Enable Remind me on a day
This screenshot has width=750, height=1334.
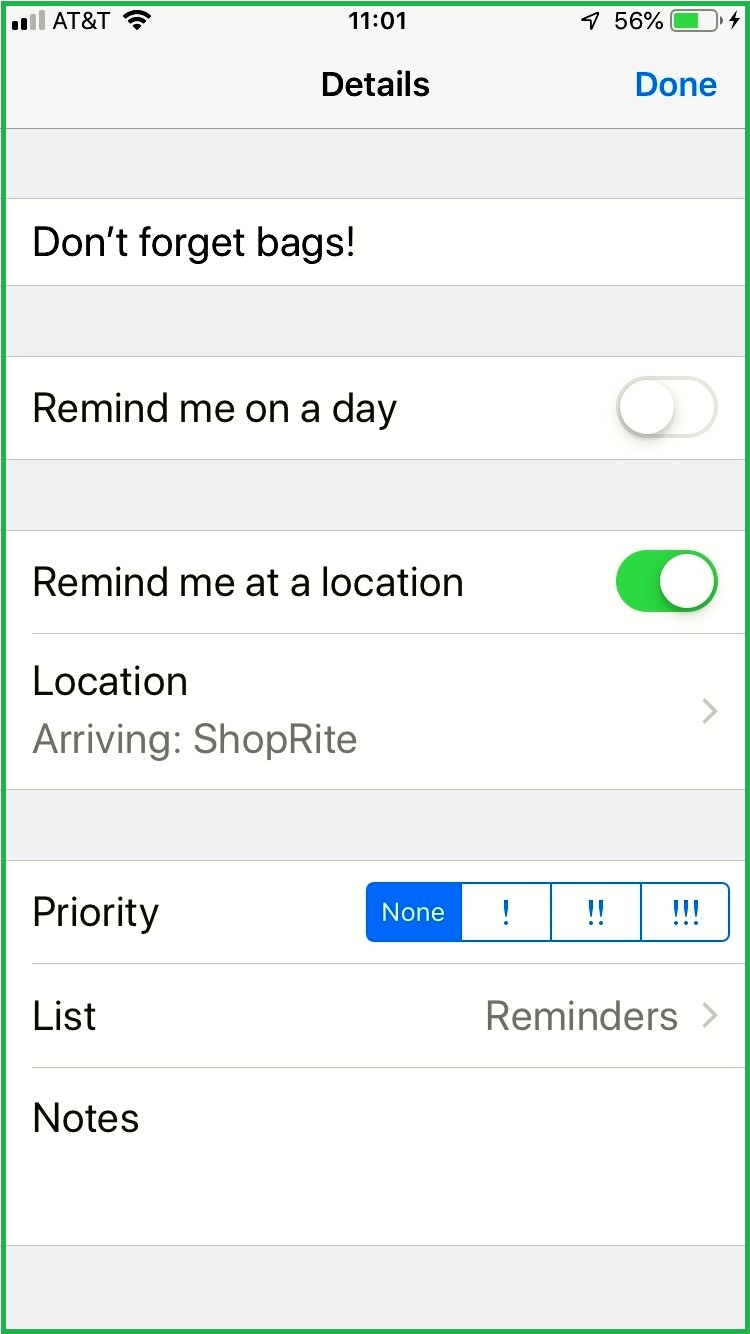click(x=666, y=408)
